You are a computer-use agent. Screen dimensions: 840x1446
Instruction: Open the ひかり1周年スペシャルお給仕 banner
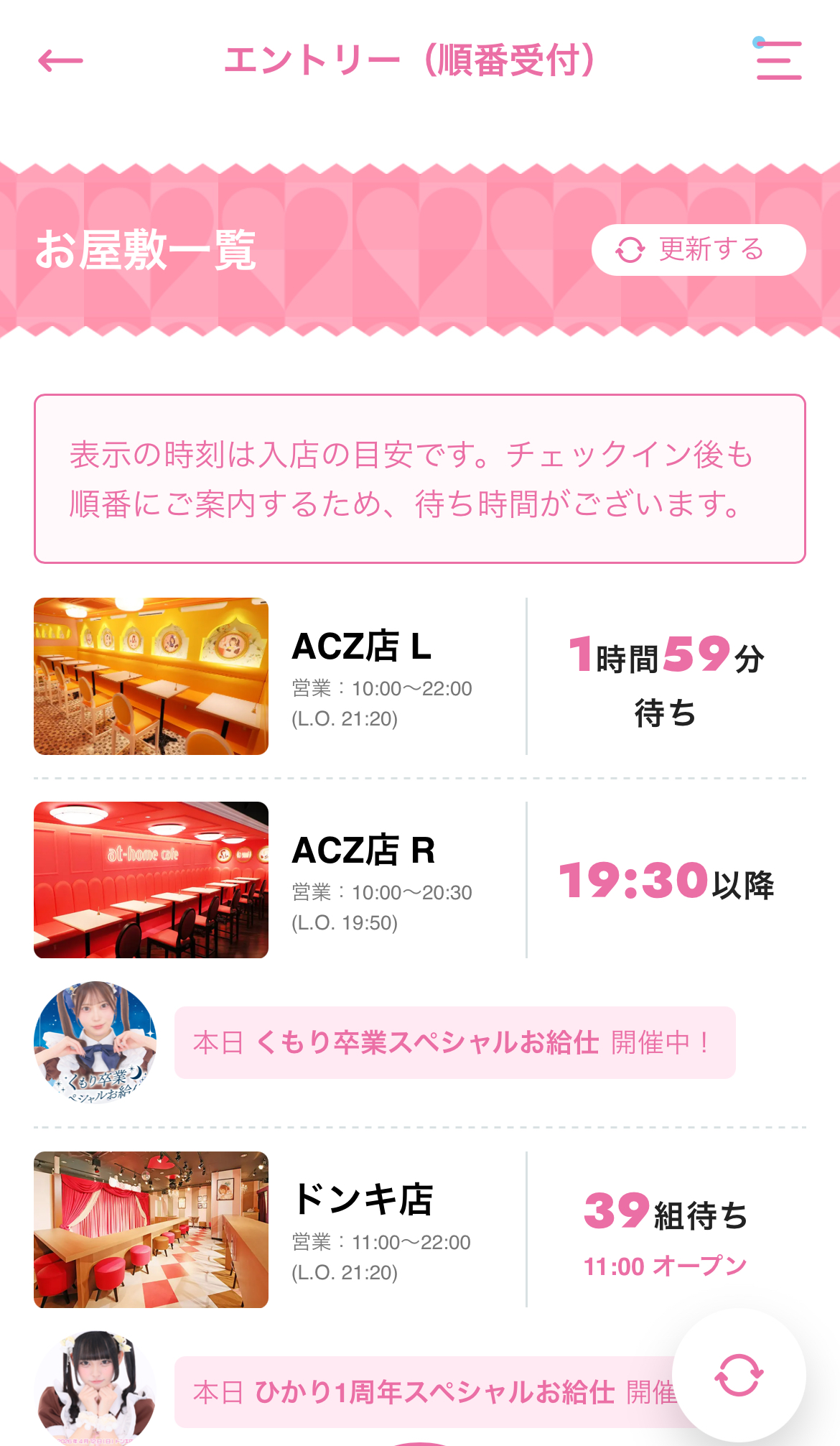tap(424, 1392)
